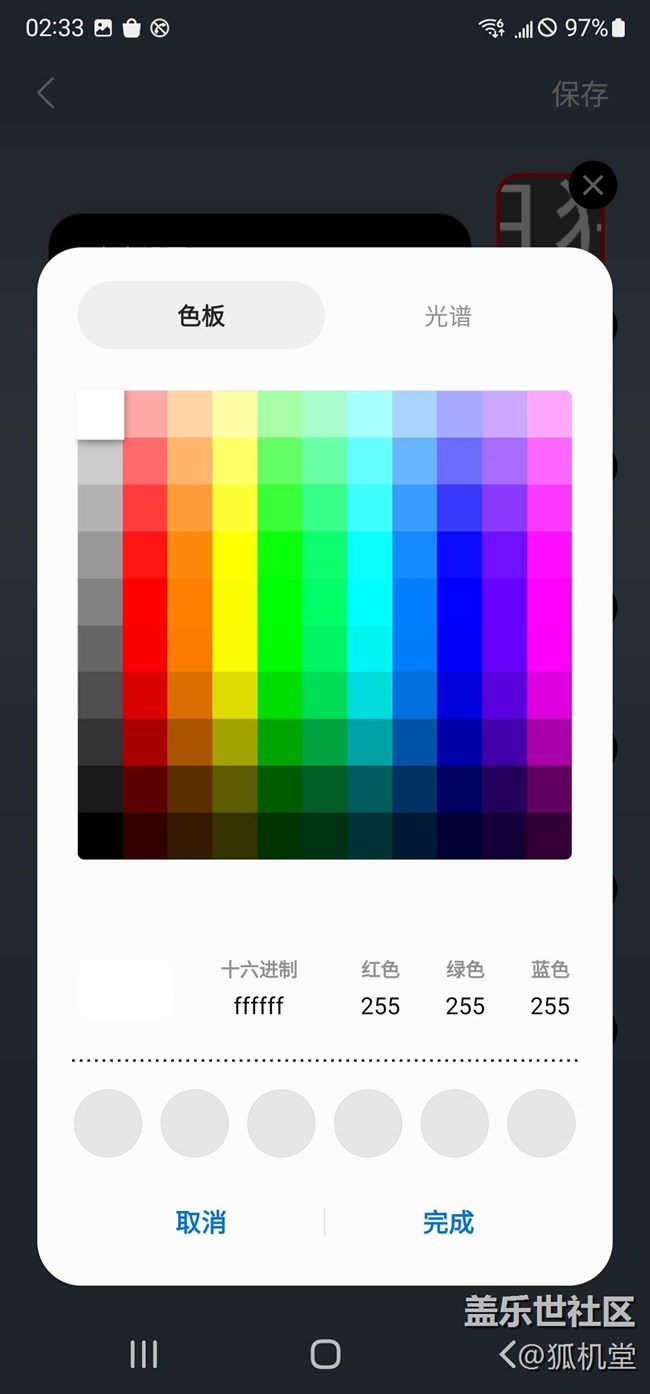Tap 完成 to confirm the color

pos(448,1222)
